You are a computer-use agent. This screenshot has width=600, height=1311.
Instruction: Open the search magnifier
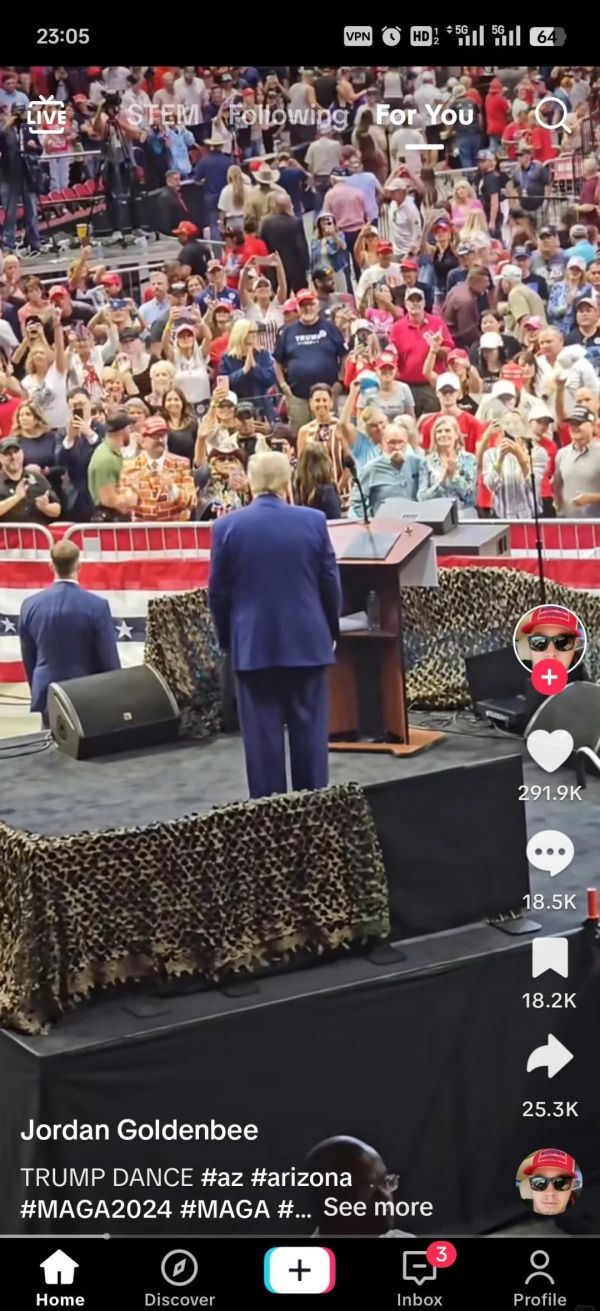(553, 116)
